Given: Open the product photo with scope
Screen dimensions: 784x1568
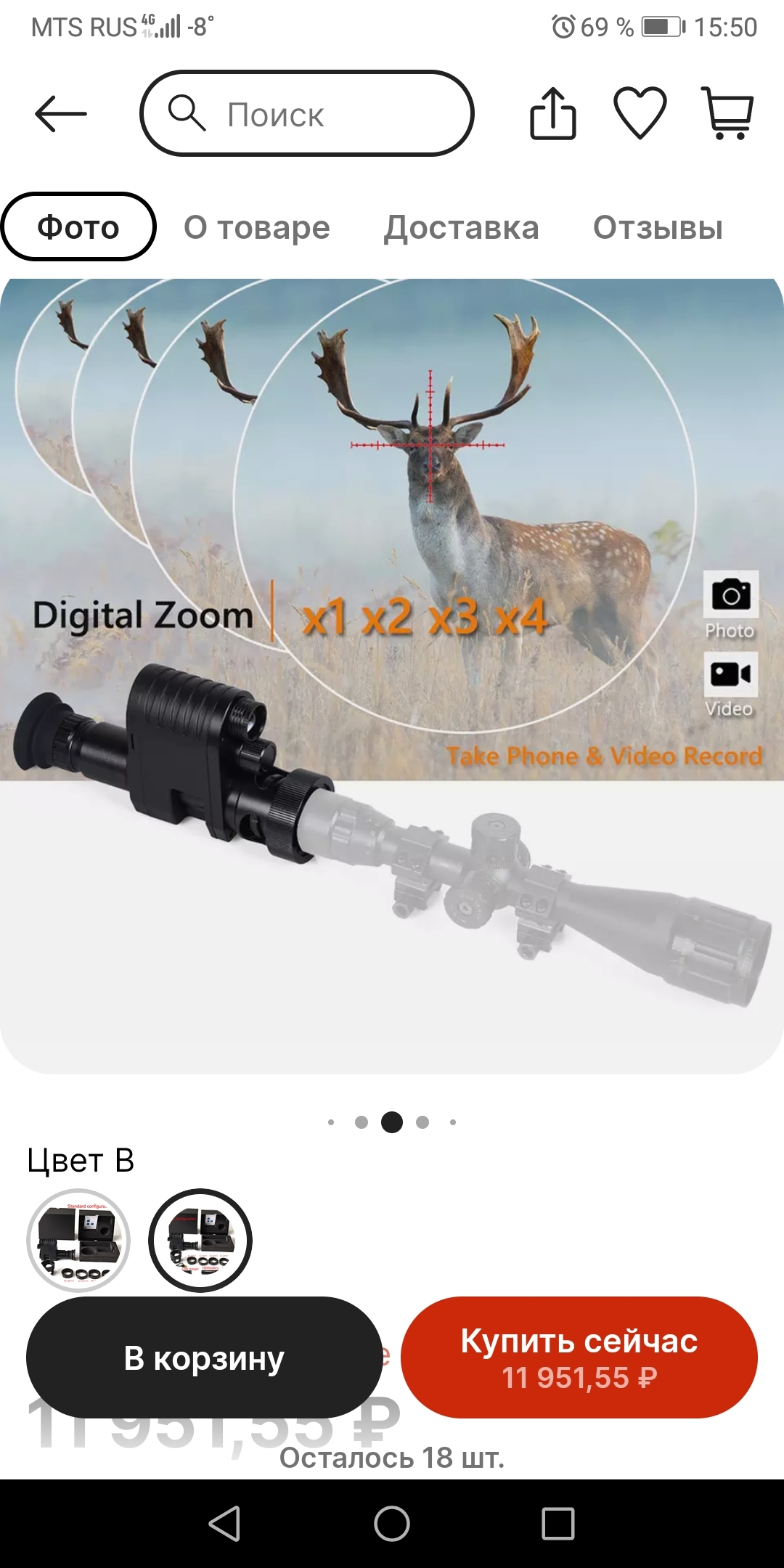Looking at the screenshot, I should click(392, 676).
